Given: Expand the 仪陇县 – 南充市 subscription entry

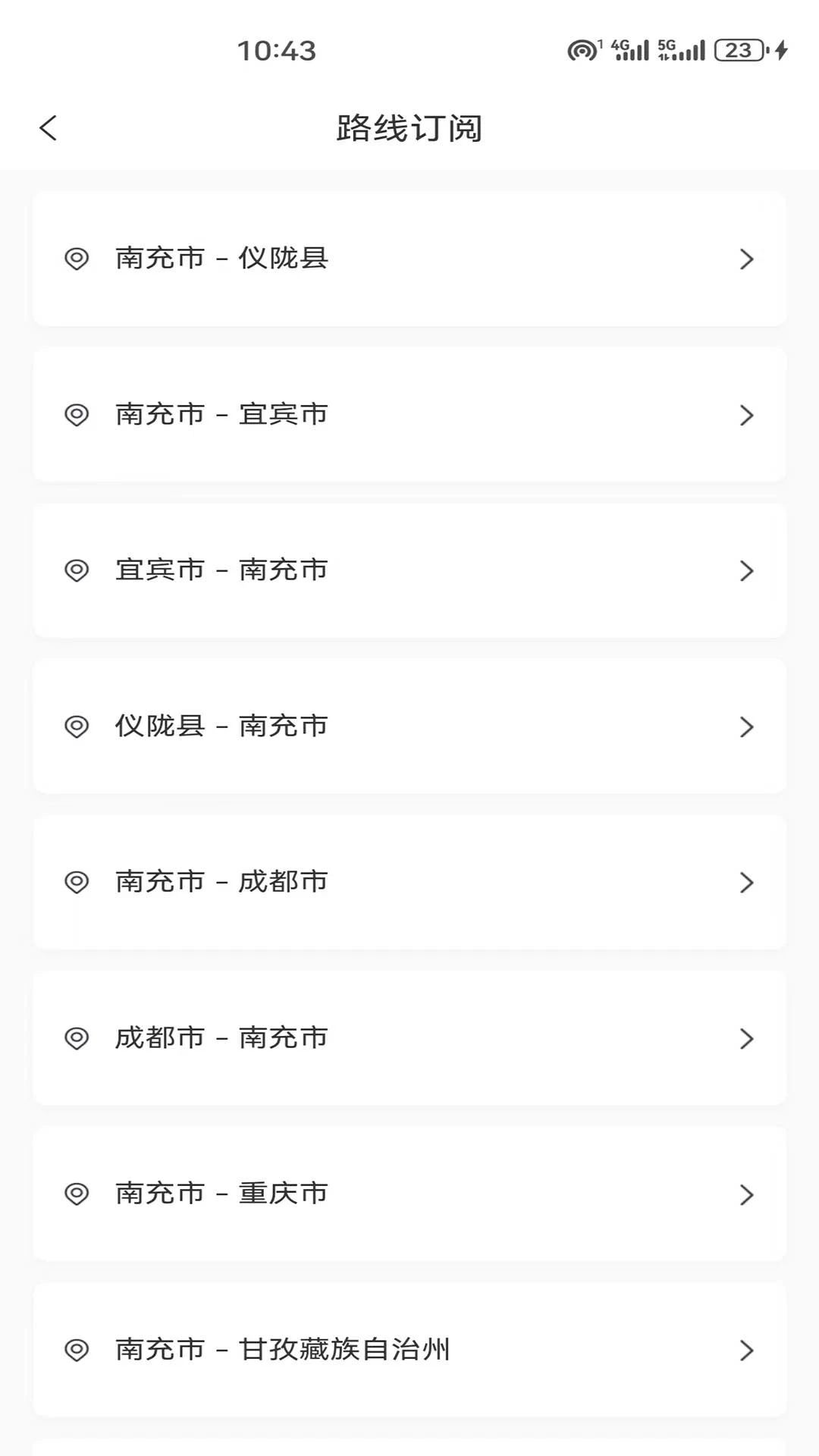Looking at the screenshot, I should coord(746,726).
